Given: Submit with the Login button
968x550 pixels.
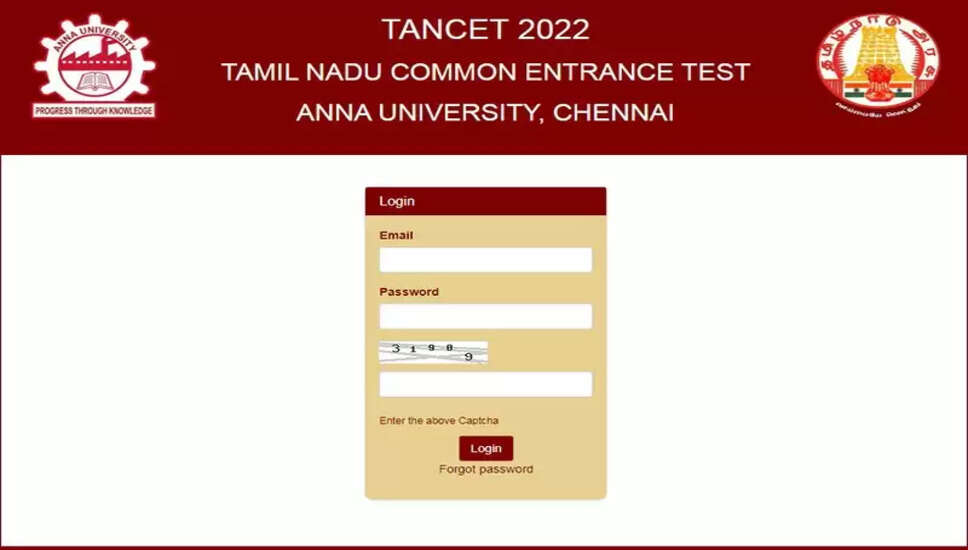Looking at the screenshot, I should click(x=486, y=448).
